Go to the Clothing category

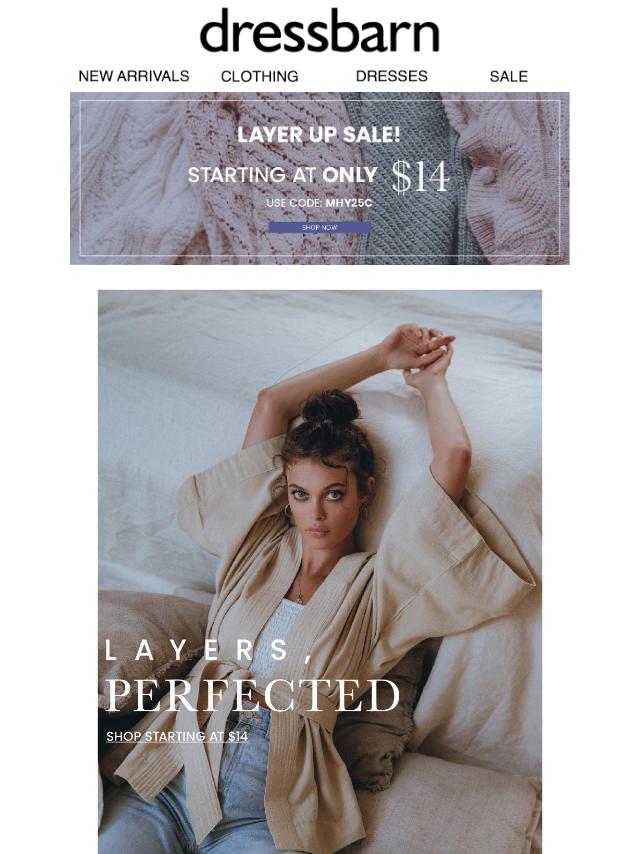coord(259,76)
